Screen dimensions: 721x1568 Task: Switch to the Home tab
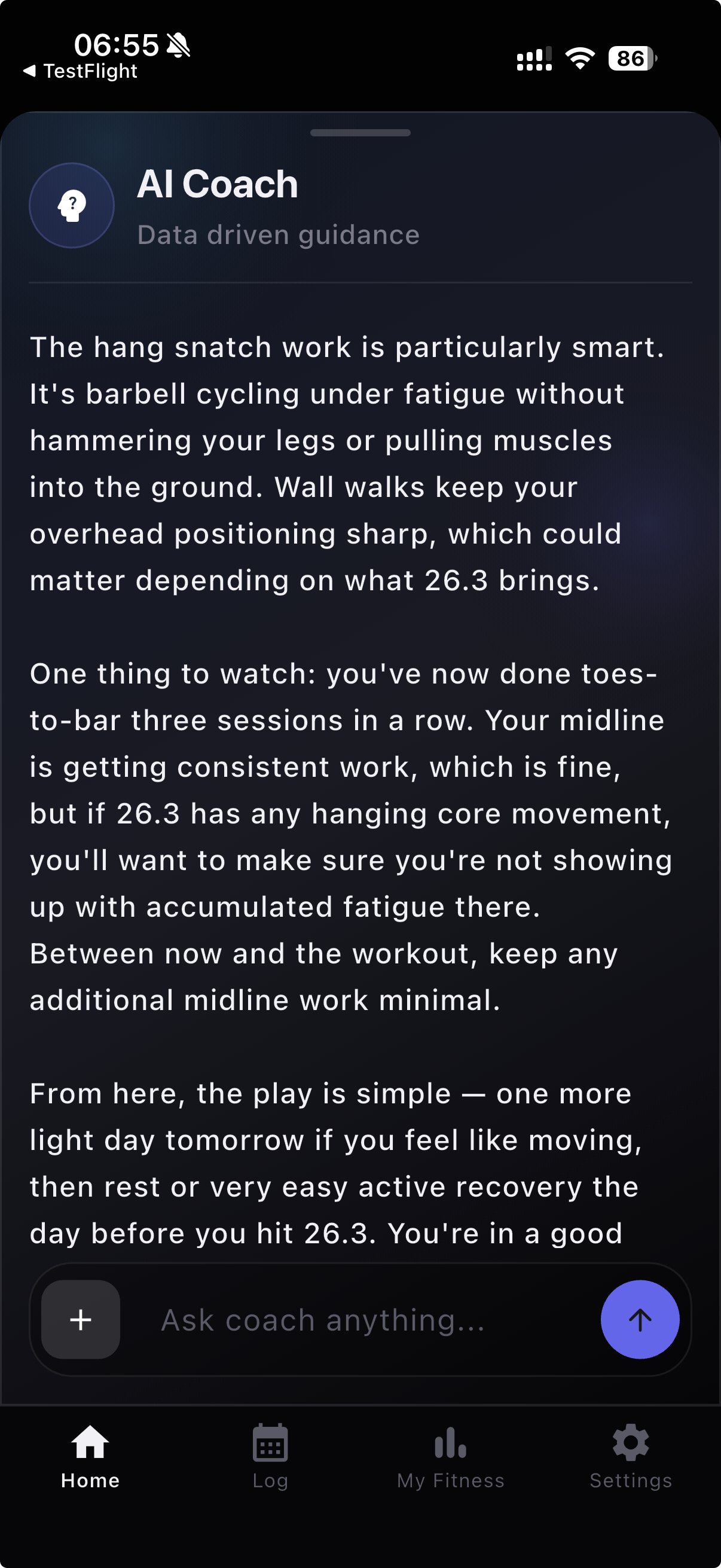click(90, 1456)
